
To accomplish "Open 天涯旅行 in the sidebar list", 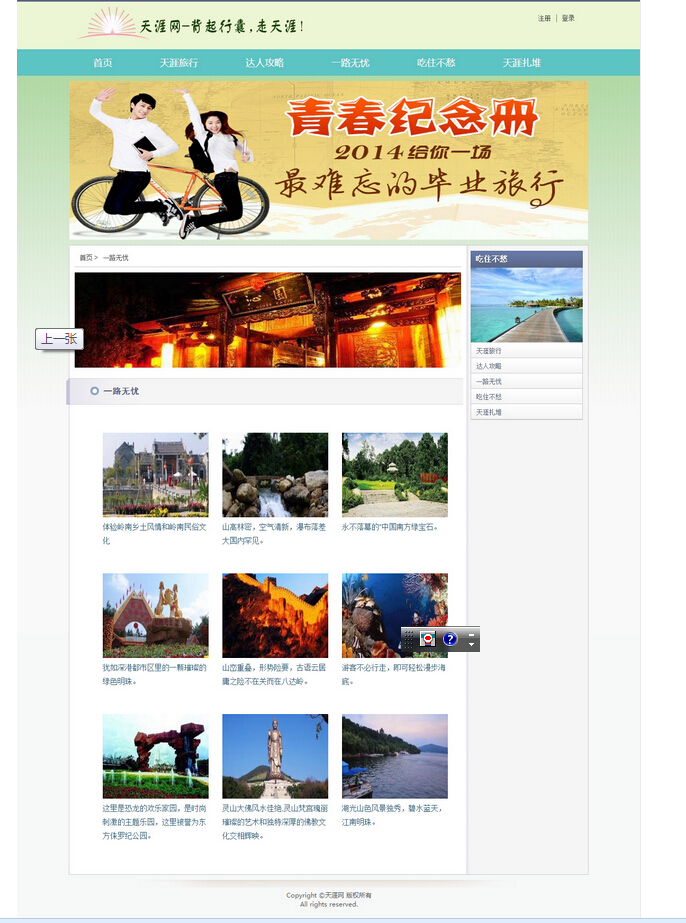I will point(489,351).
